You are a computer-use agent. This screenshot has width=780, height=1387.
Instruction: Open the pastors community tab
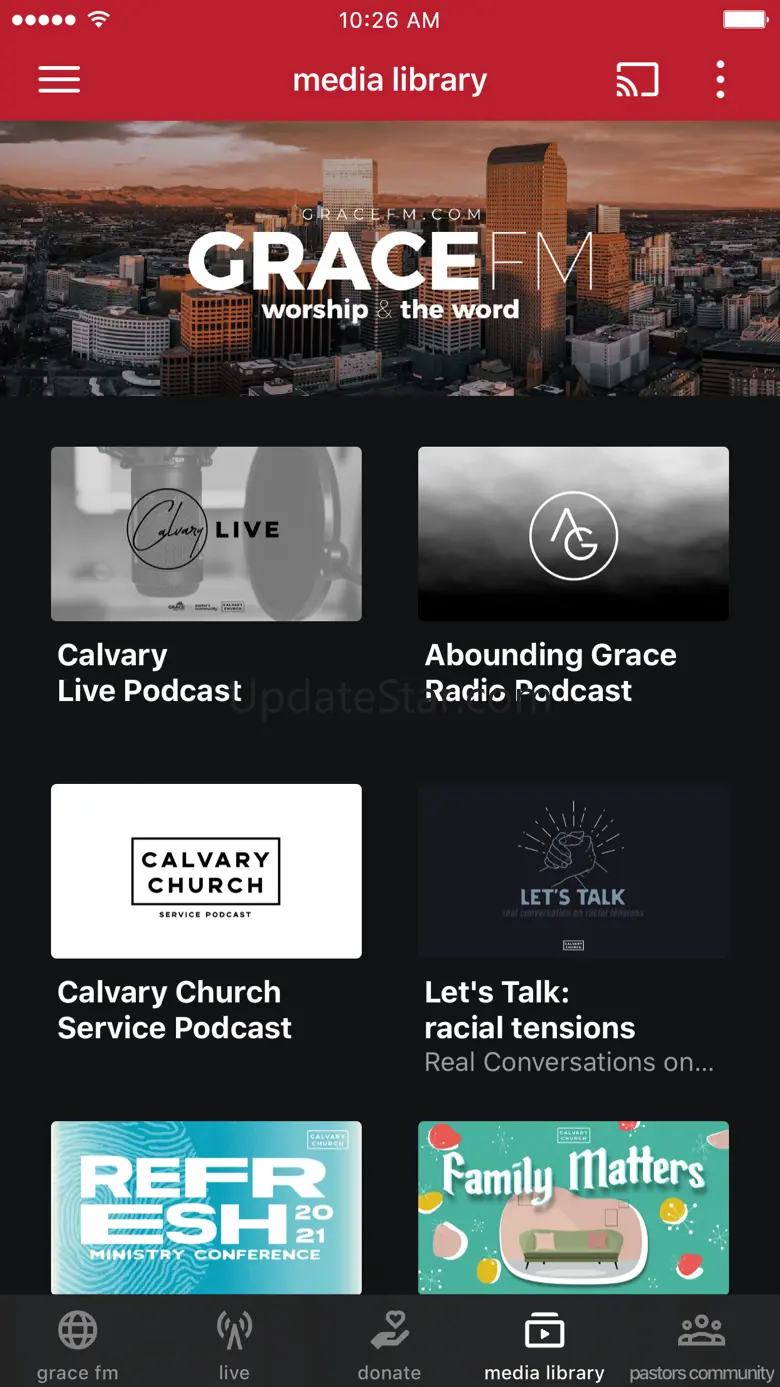coord(701,1343)
